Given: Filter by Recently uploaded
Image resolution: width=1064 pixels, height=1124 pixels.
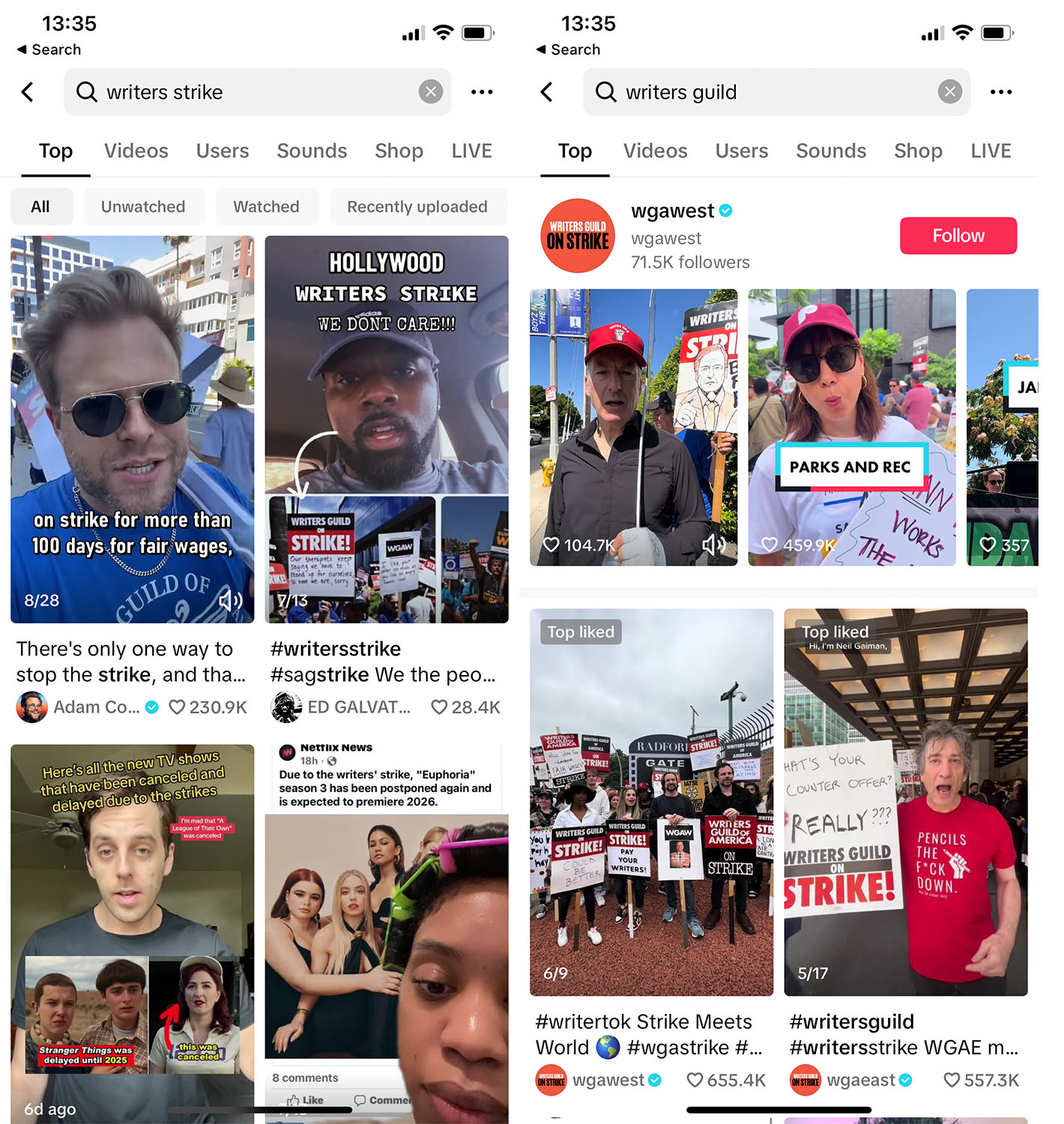Looking at the screenshot, I should pos(417,207).
